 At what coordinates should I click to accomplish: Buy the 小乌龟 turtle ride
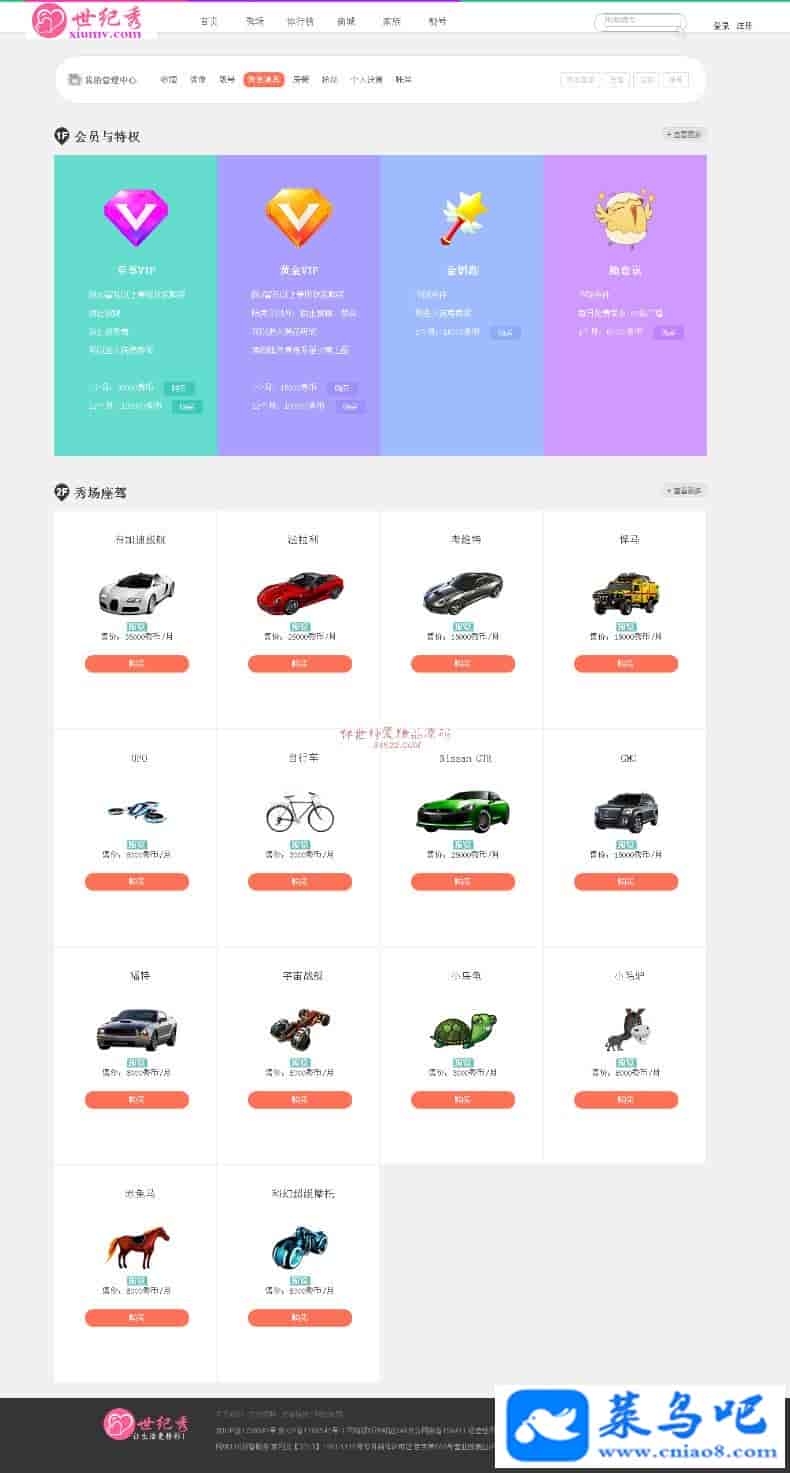point(463,1100)
